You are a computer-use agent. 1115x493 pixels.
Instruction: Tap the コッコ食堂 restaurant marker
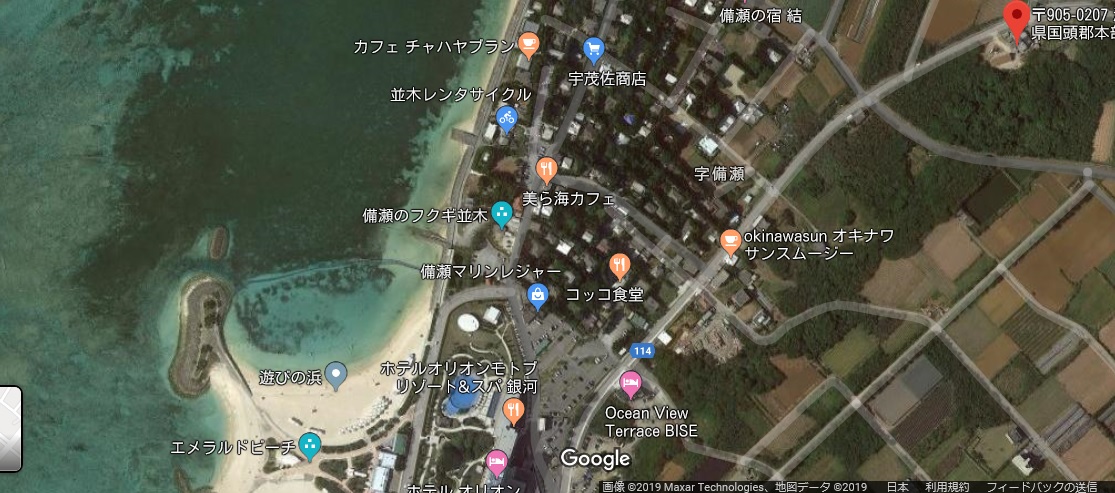pyautogui.click(x=620, y=265)
